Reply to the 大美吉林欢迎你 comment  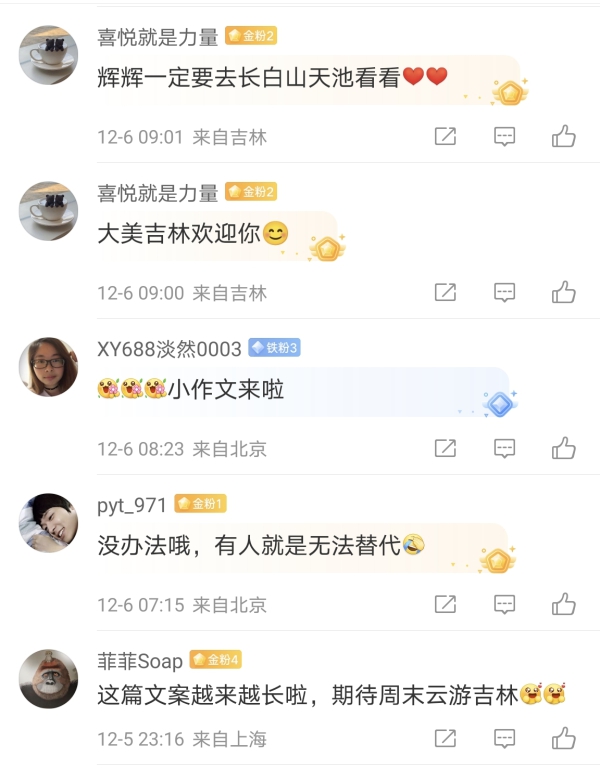coord(505,293)
